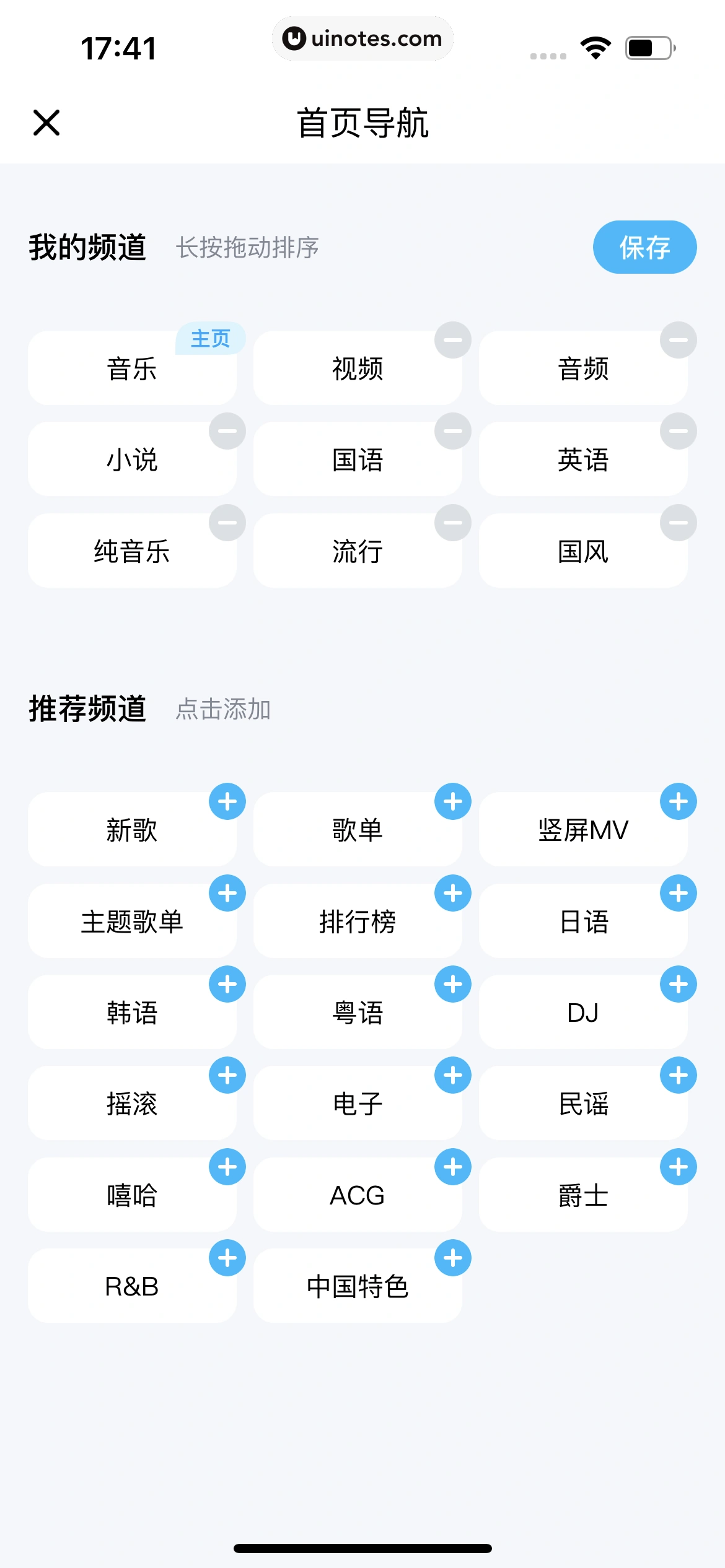This screenshot has height=1568, width=725.
Task: Close the 首页导航 page
Action: click(46, 123)
